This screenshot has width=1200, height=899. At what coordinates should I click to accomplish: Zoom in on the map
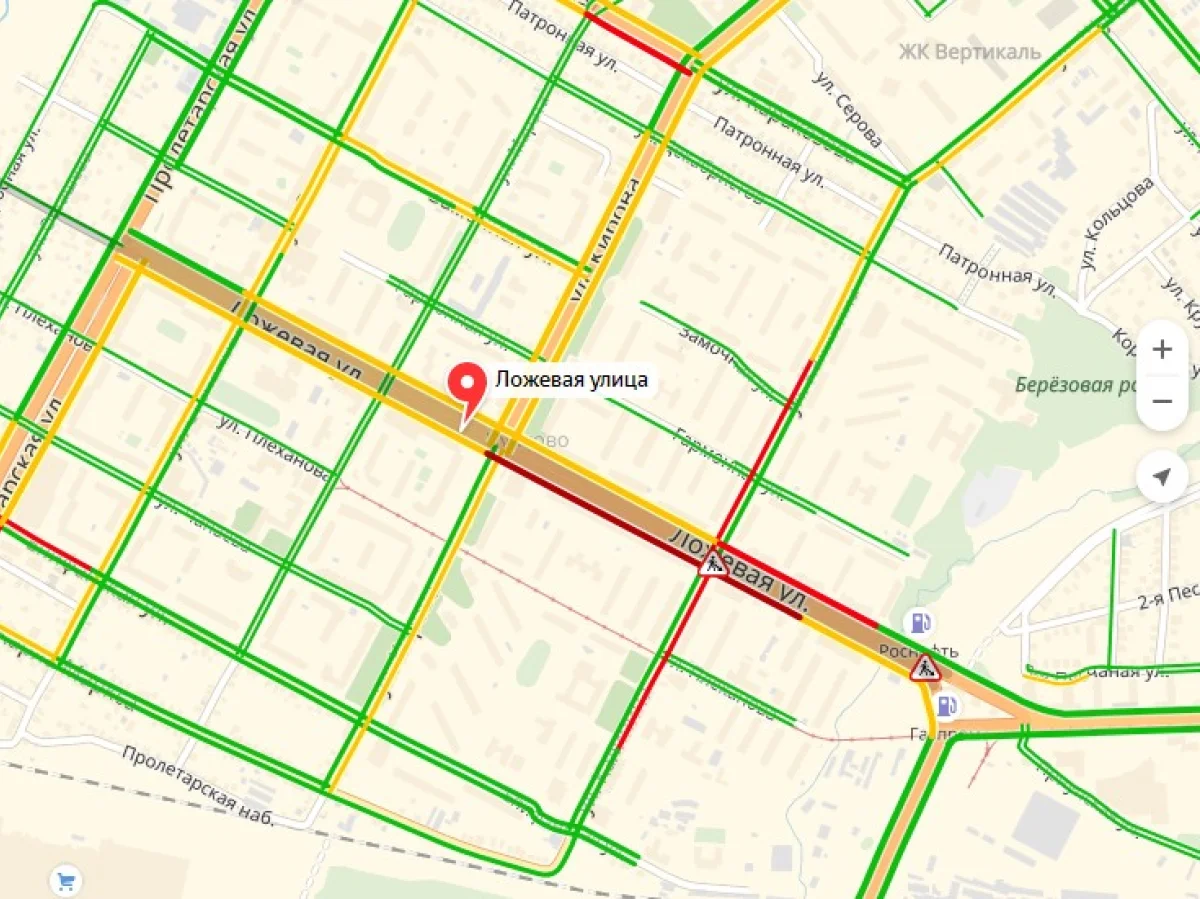tap(1162, 350)
